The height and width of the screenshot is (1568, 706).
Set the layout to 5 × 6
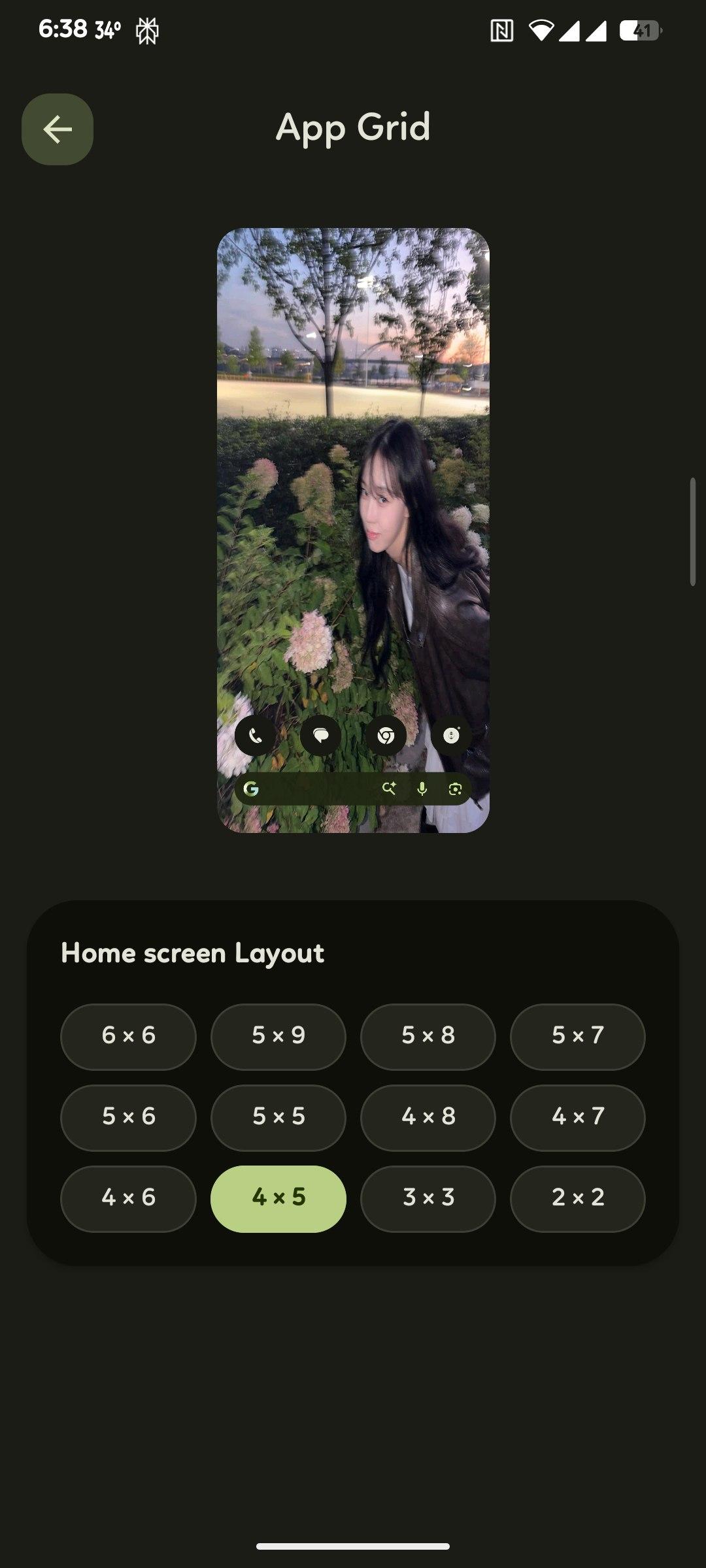coord(128,1117)
